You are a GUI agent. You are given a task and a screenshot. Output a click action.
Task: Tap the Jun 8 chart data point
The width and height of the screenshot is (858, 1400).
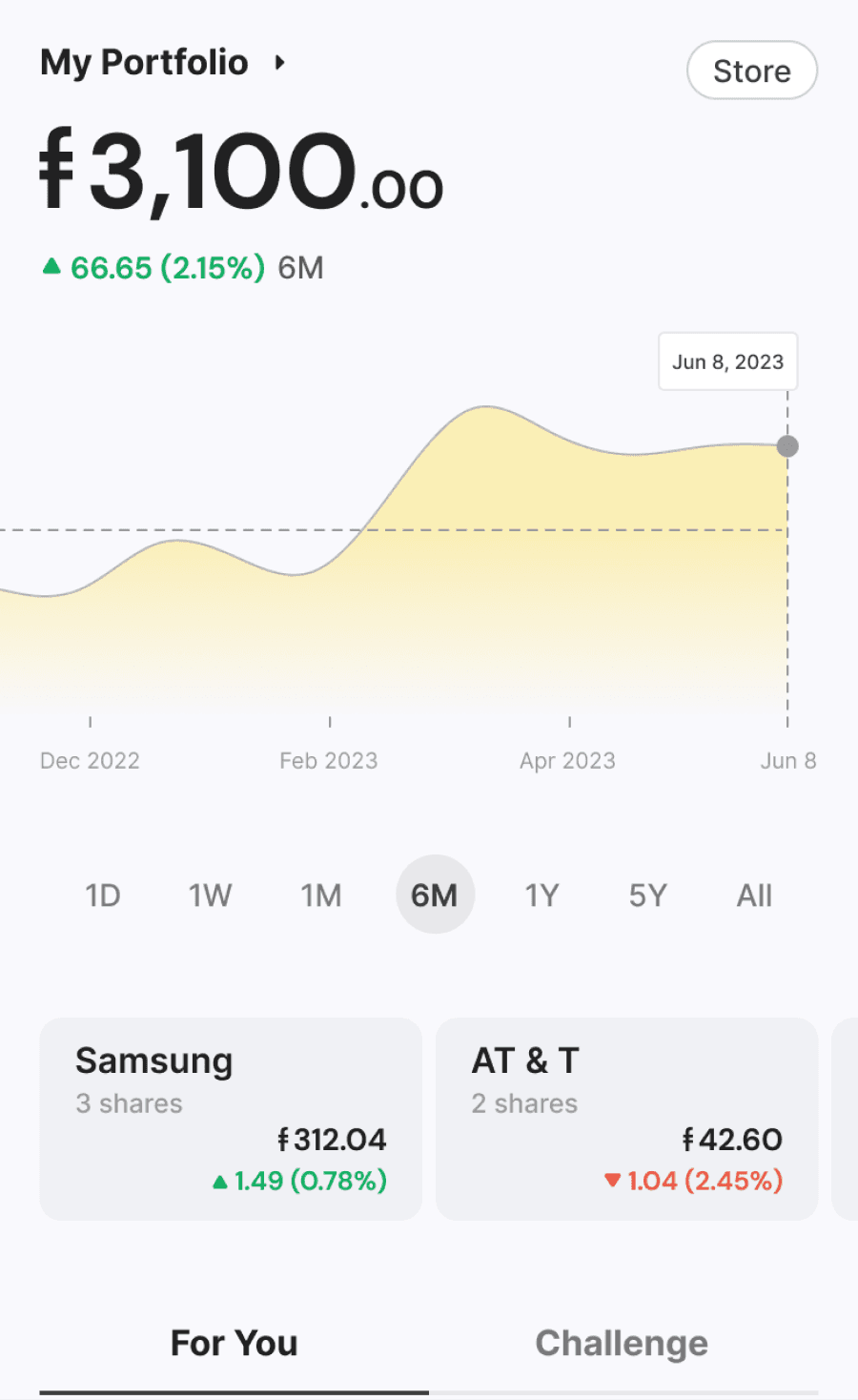click(787, 446)
